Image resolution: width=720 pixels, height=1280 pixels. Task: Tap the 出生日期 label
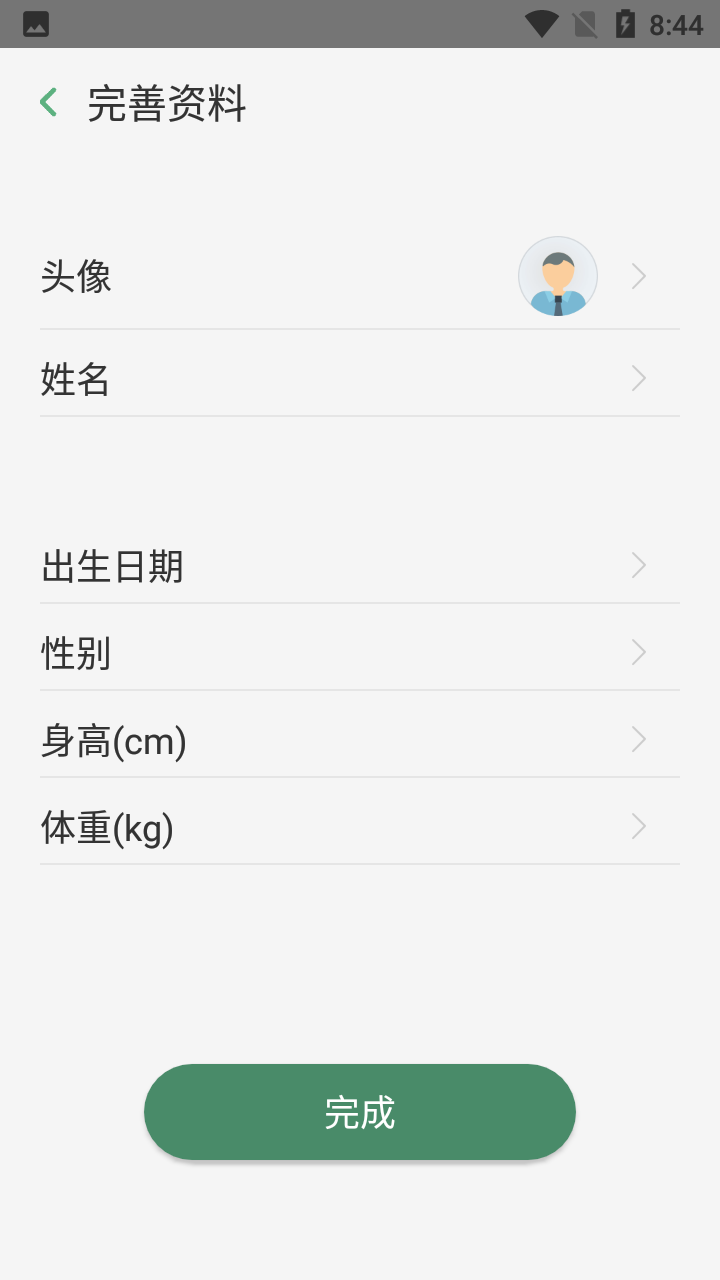(113, 565)
